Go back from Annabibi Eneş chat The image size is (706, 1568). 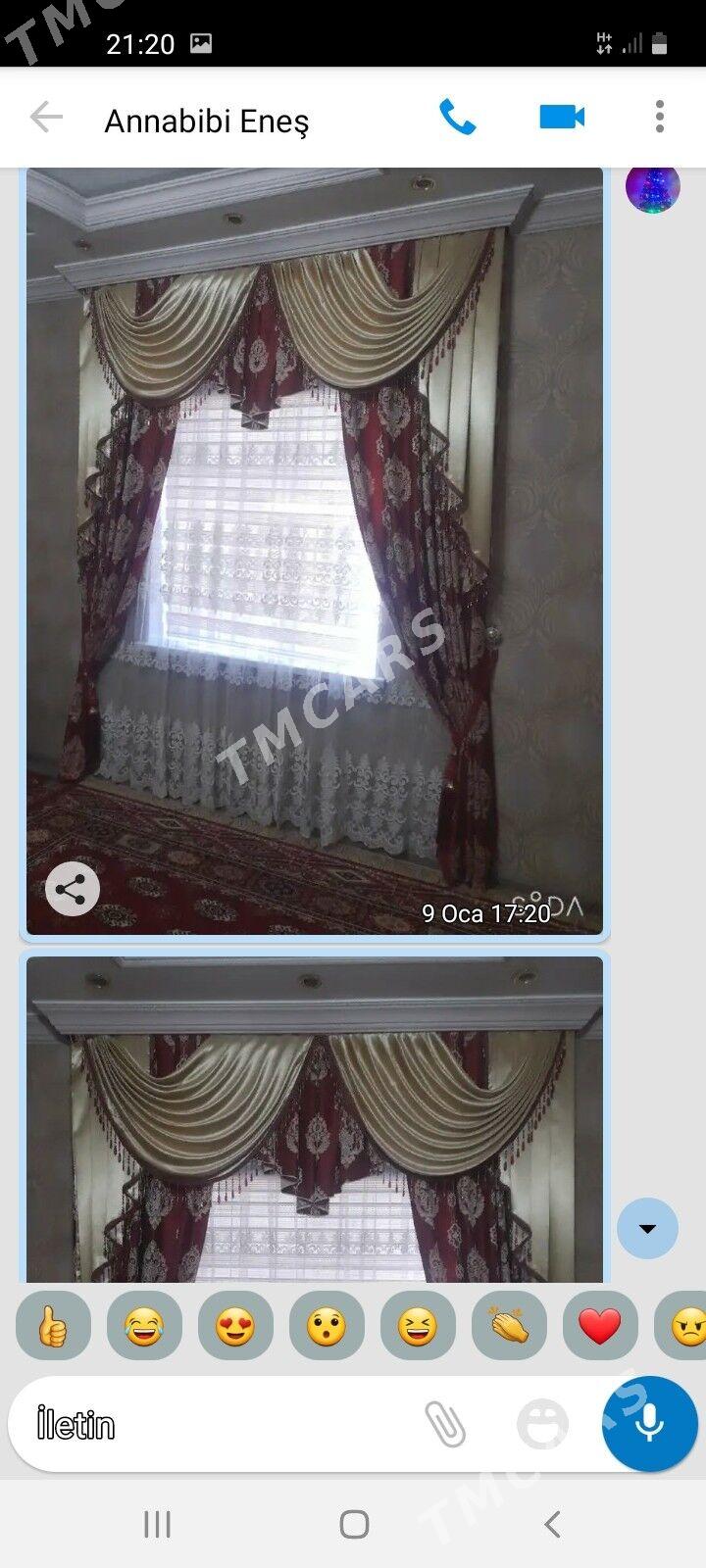tap(46, 119)
